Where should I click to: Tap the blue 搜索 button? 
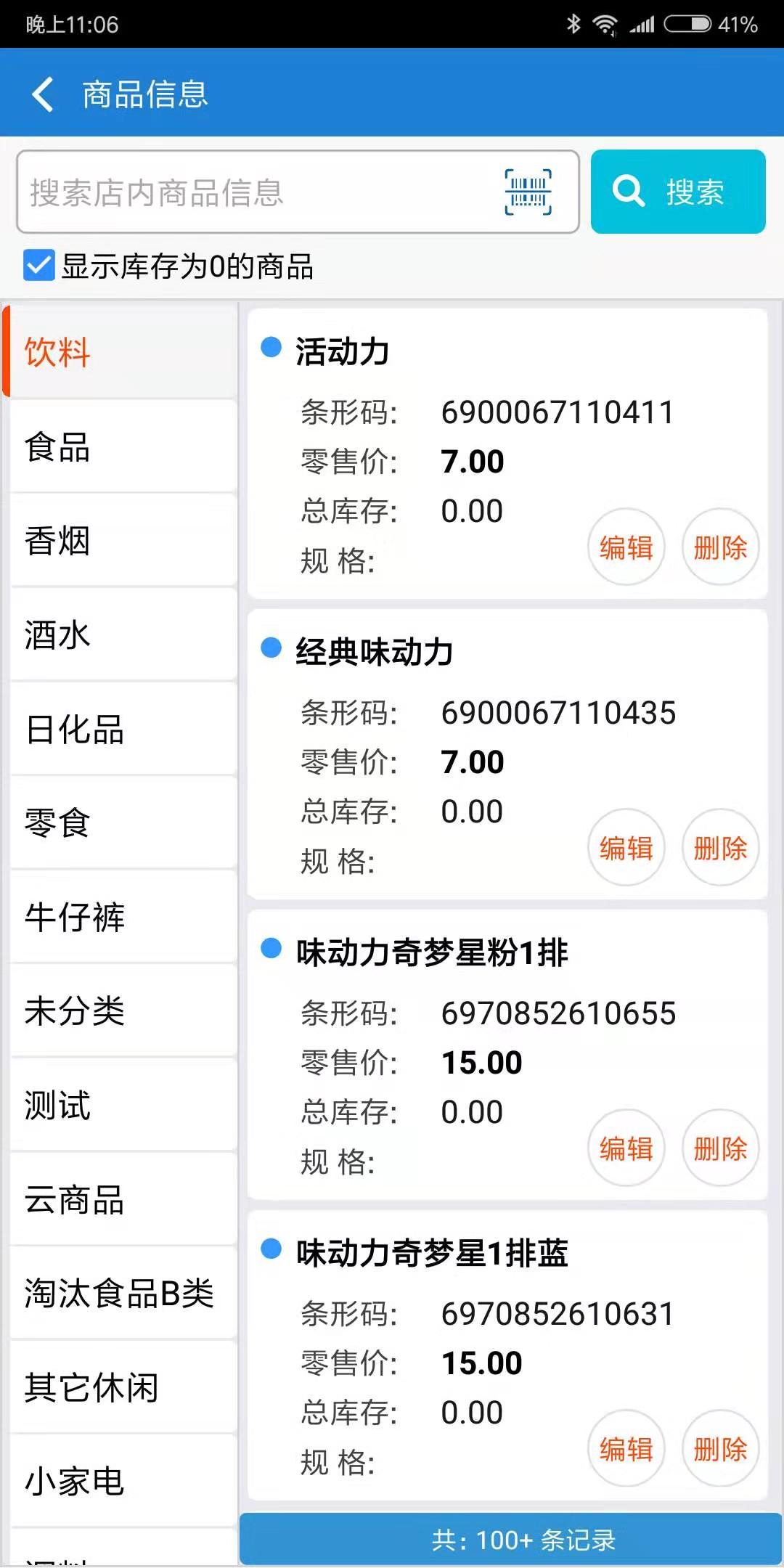tap(678, 192)
